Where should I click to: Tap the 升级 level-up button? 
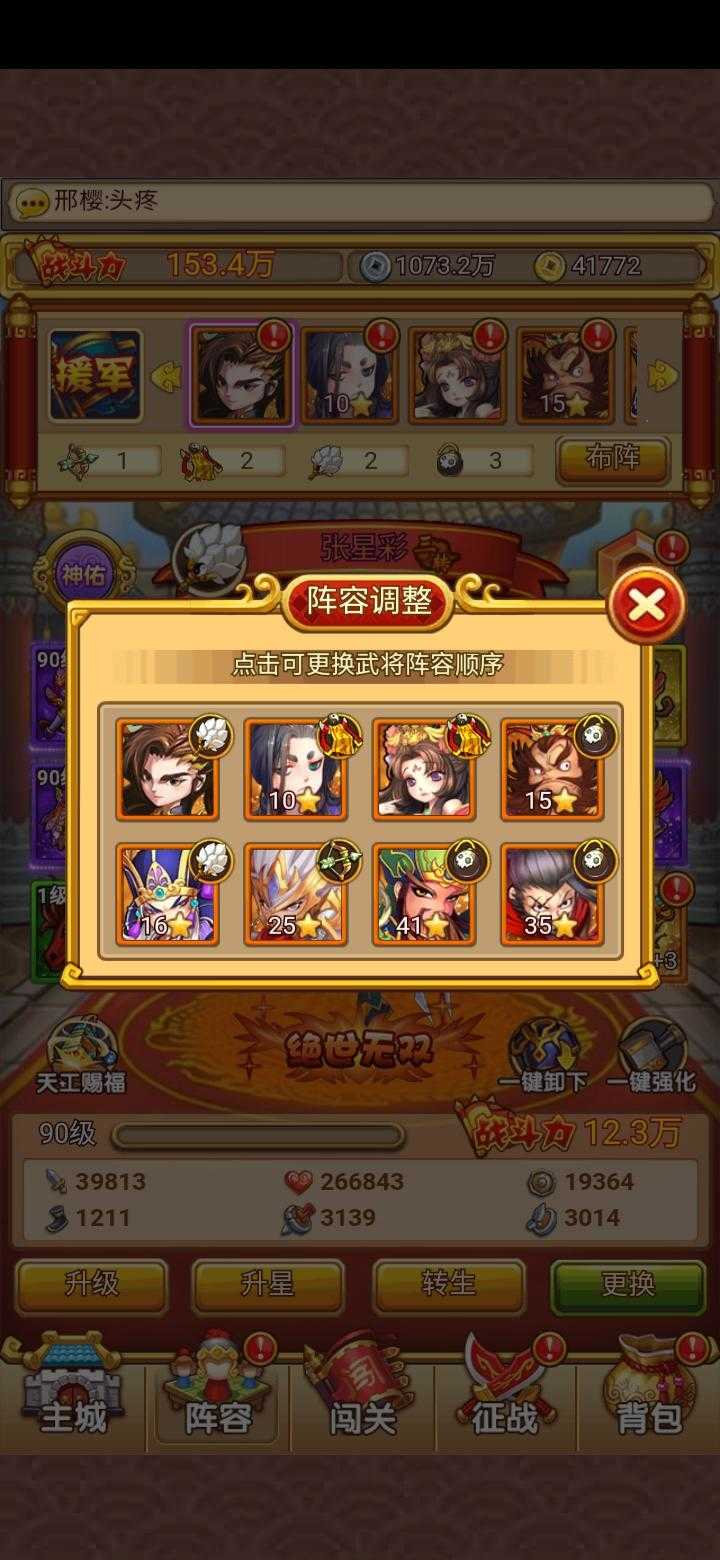pos(91,1285)
